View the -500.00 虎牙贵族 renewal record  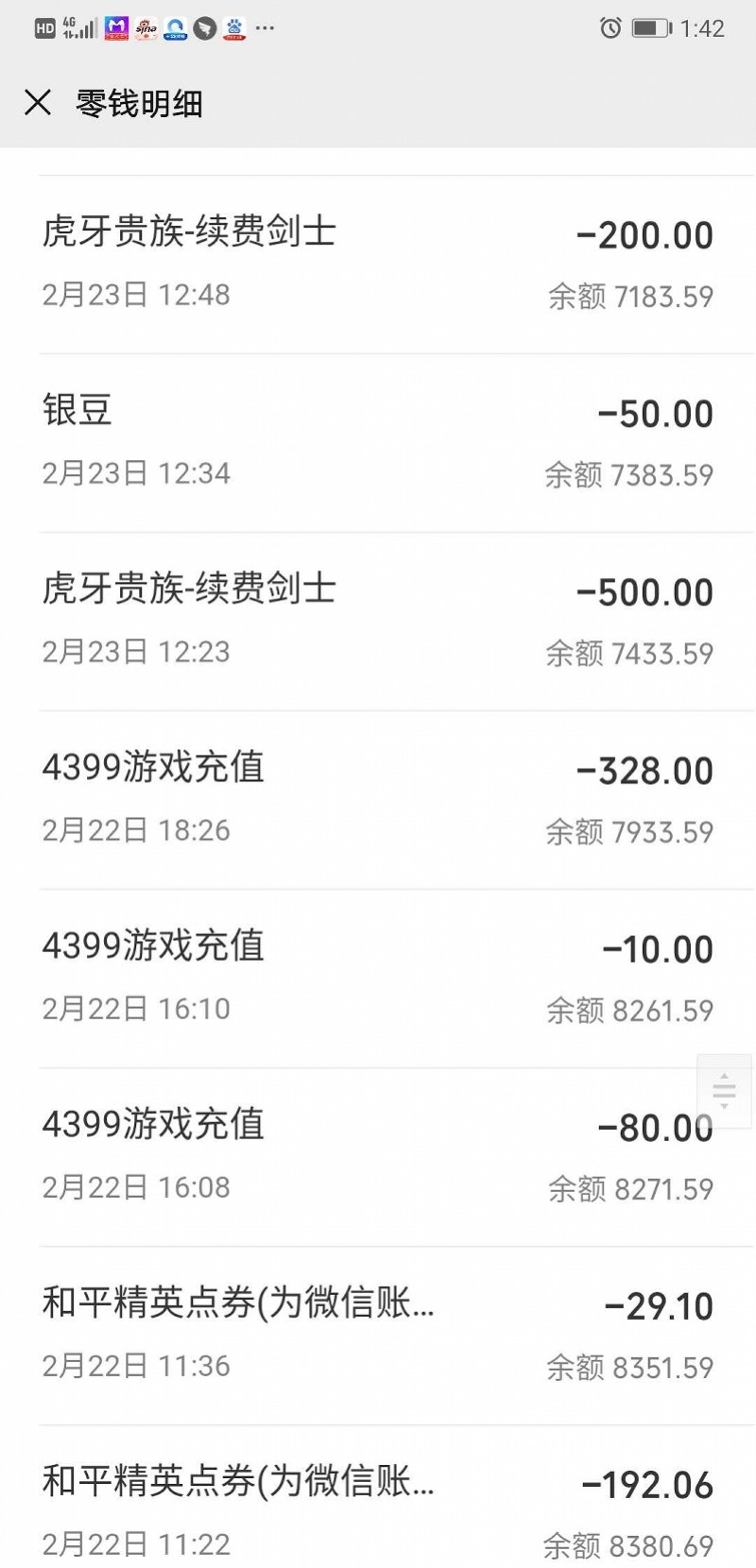378,619
